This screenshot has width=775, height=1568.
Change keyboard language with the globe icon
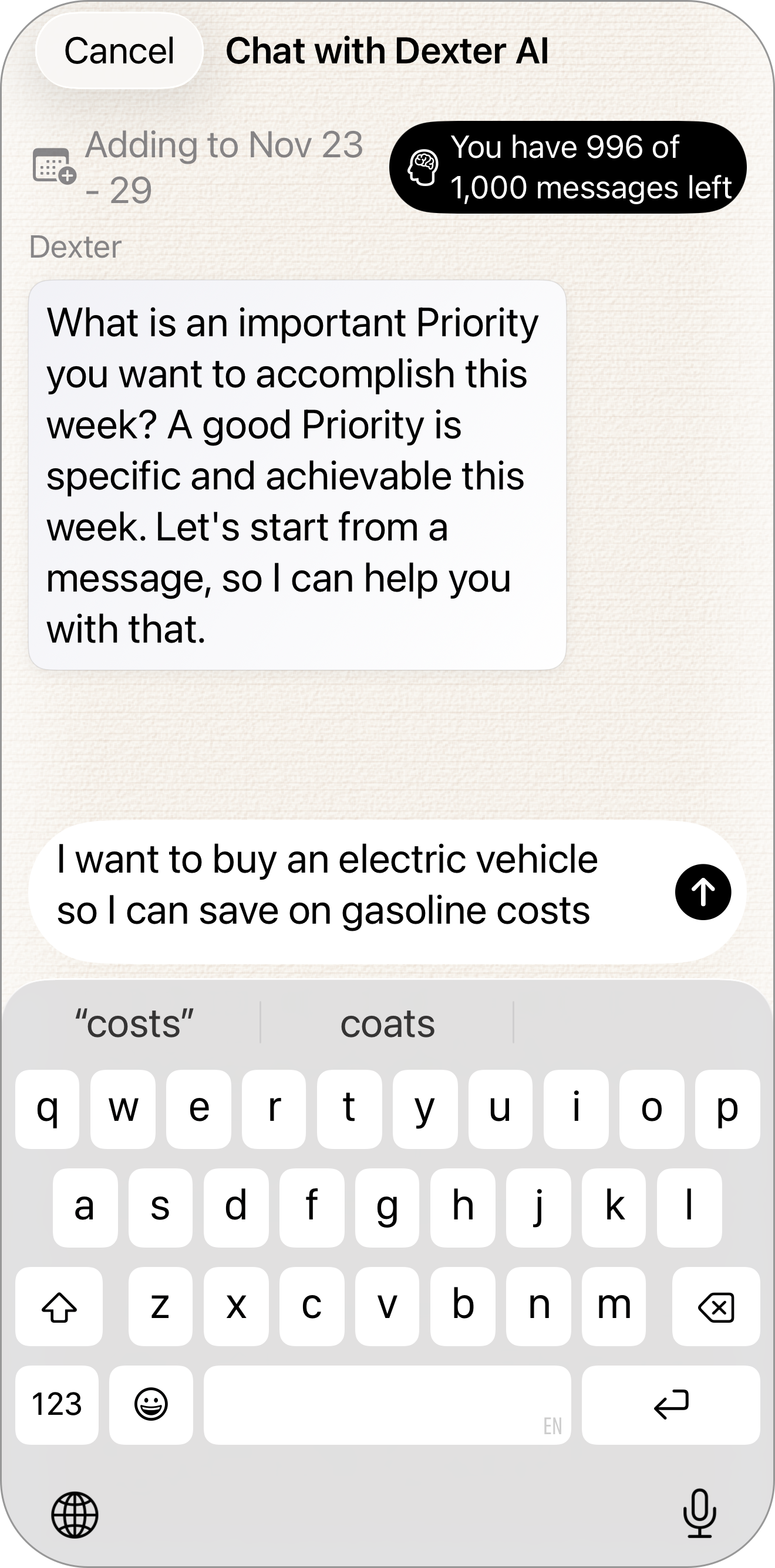coord(75,1514)
